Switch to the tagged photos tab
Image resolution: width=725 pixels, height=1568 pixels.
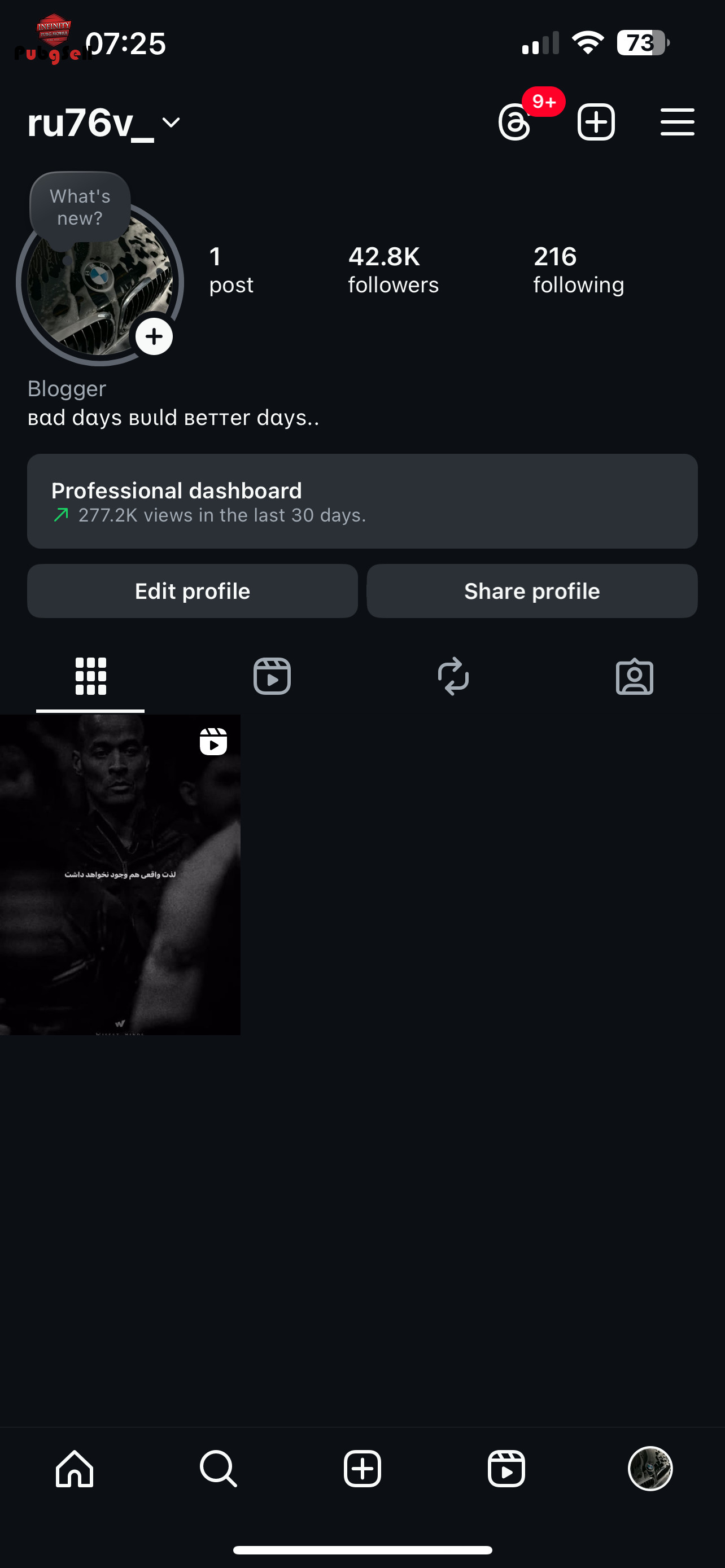pos(634,676)
